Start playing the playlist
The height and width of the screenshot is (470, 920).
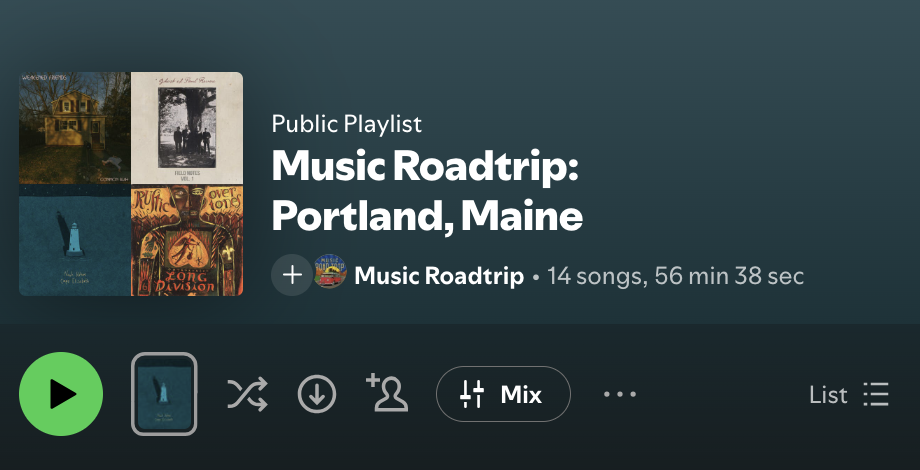click(61, 394)
